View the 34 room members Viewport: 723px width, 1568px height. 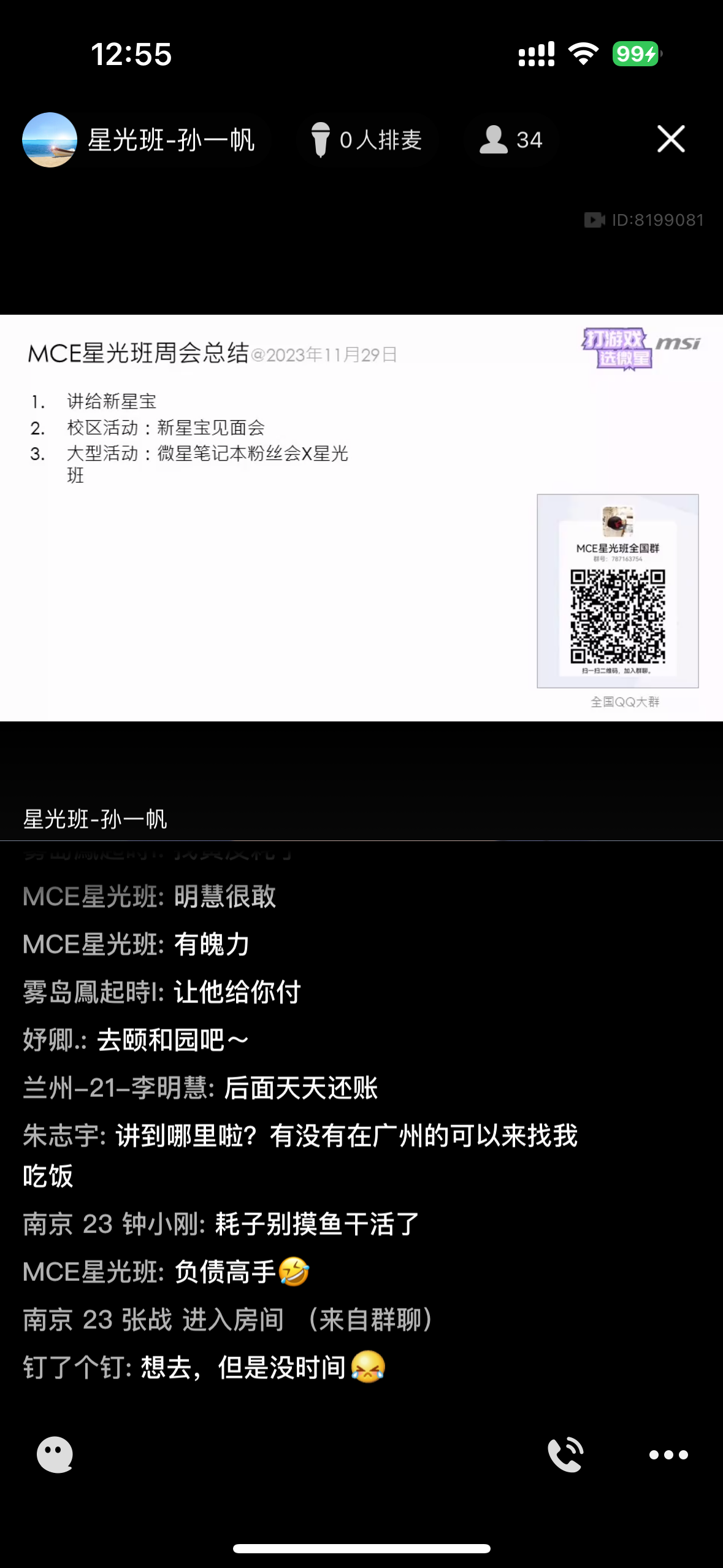(x=511, y=140)
